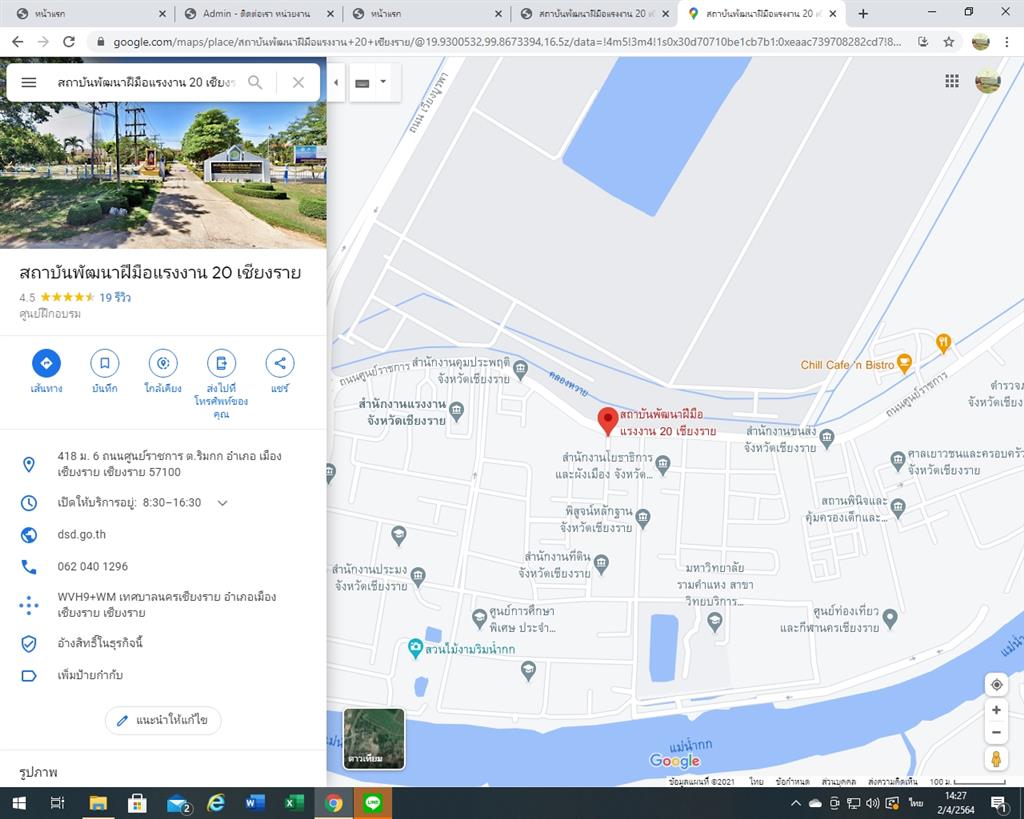The width and height of the screenshot is (1024, 819).
Task: Tap แนะนำให้แก้ไข to suggest an edit
Action: pyautogui.click(x=163, y=720)
